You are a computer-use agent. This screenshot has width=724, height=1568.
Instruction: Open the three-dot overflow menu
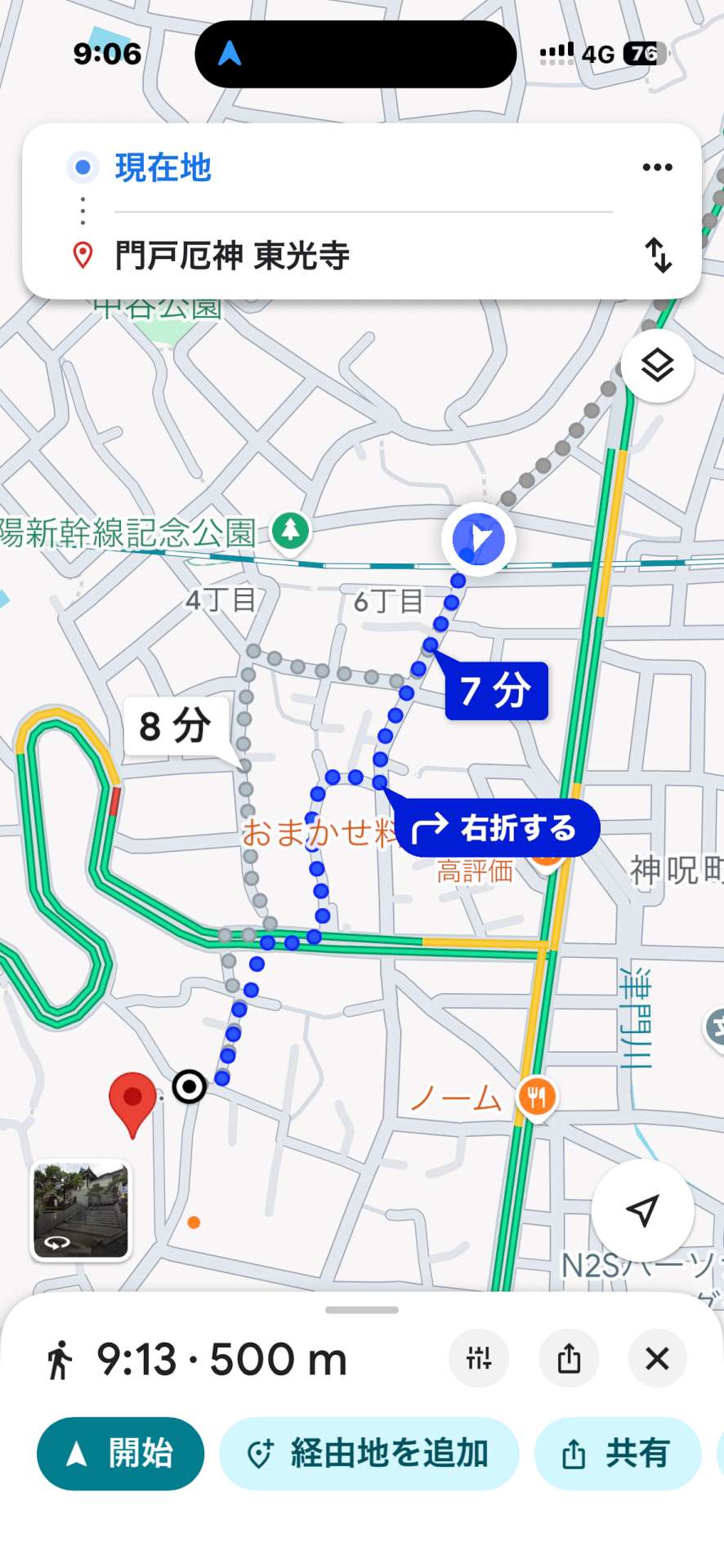pyautogui.click(x=657, y=167)
